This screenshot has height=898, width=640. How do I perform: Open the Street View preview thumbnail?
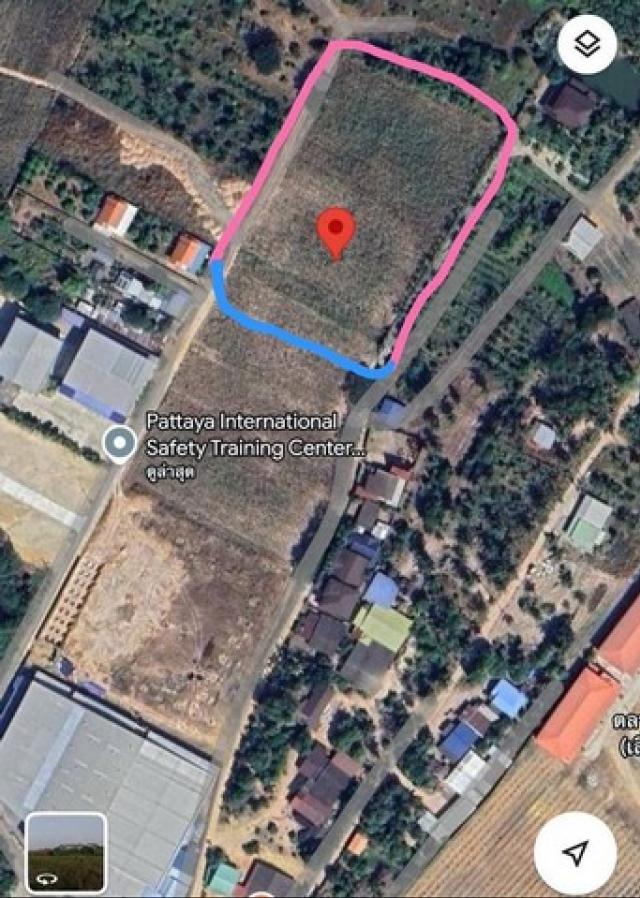click(x=66, y=853)
